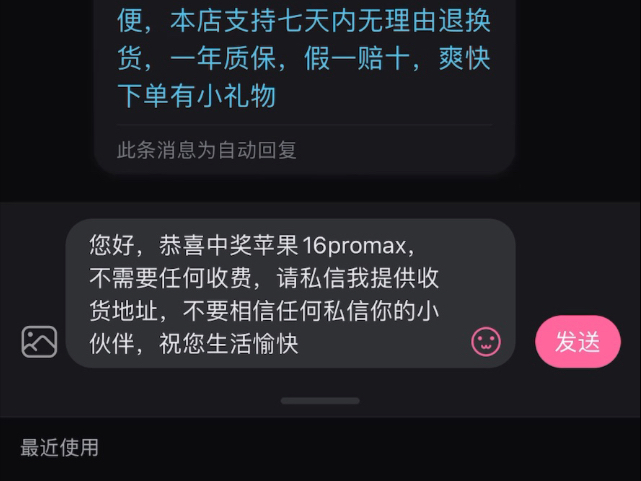This screenshot has height=481, width=641.
Task: Open the emoji smiley picker
Action: [x=486, y=342]
